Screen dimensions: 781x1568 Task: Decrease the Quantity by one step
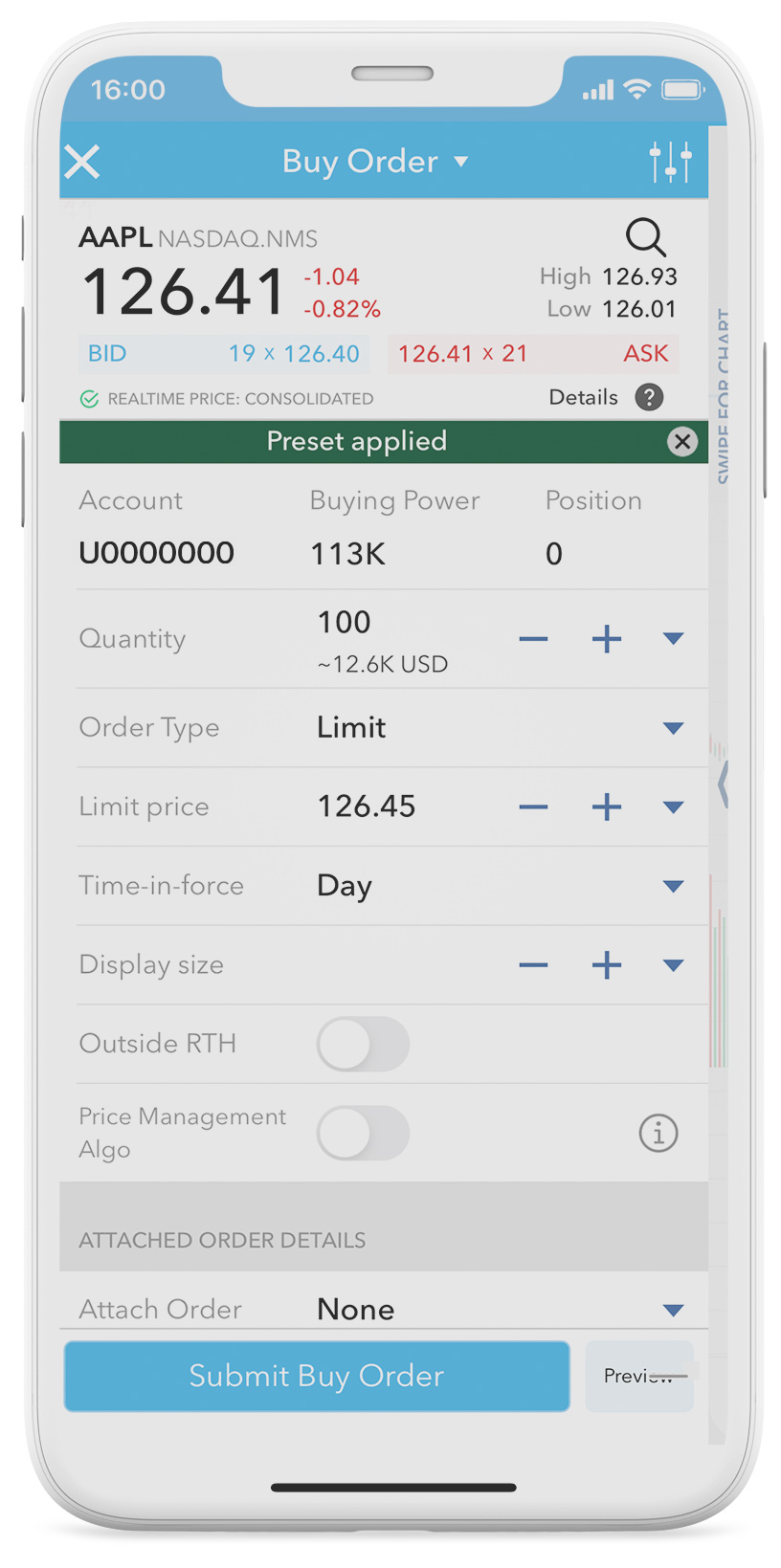(x=533, y=639)
